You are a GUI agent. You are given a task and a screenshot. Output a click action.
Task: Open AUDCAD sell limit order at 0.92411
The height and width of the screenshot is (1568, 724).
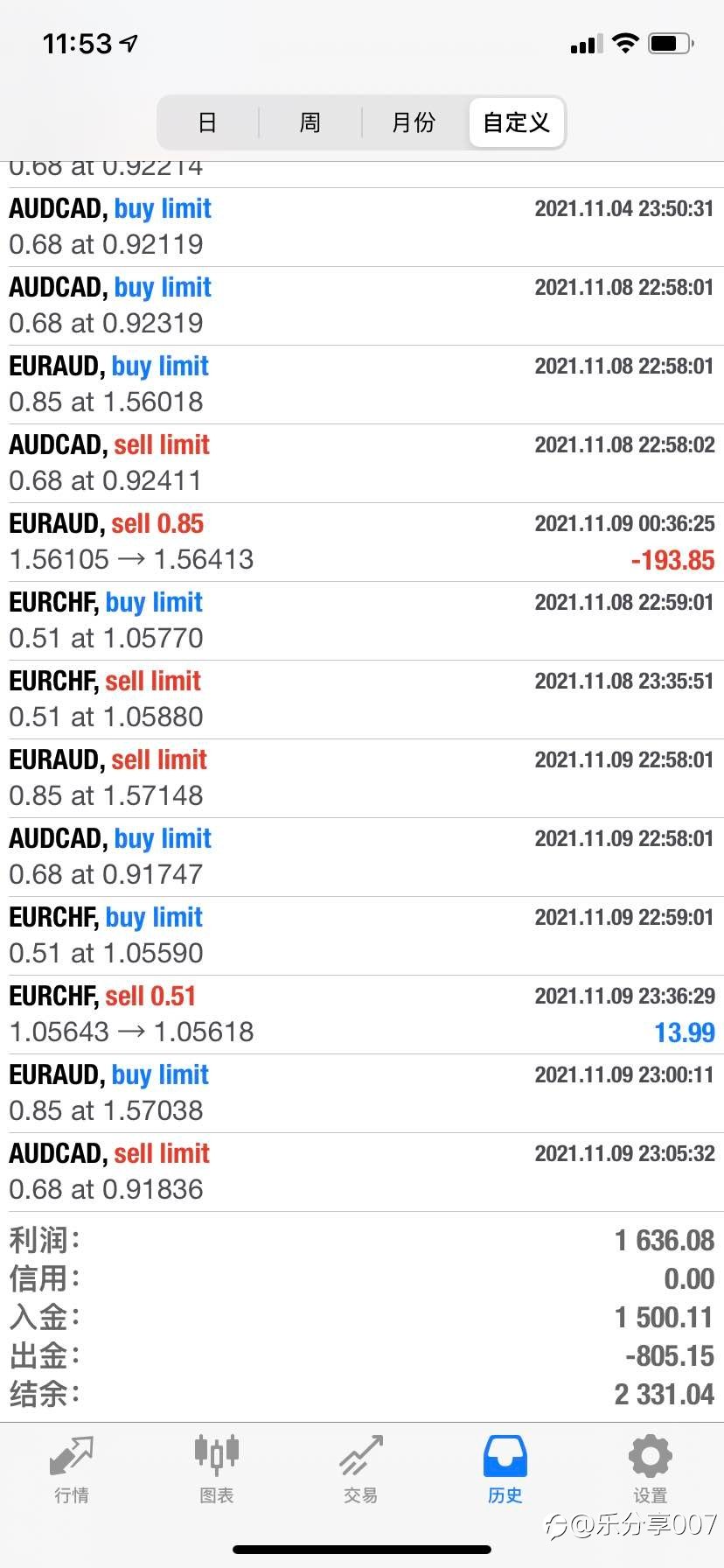362,464
